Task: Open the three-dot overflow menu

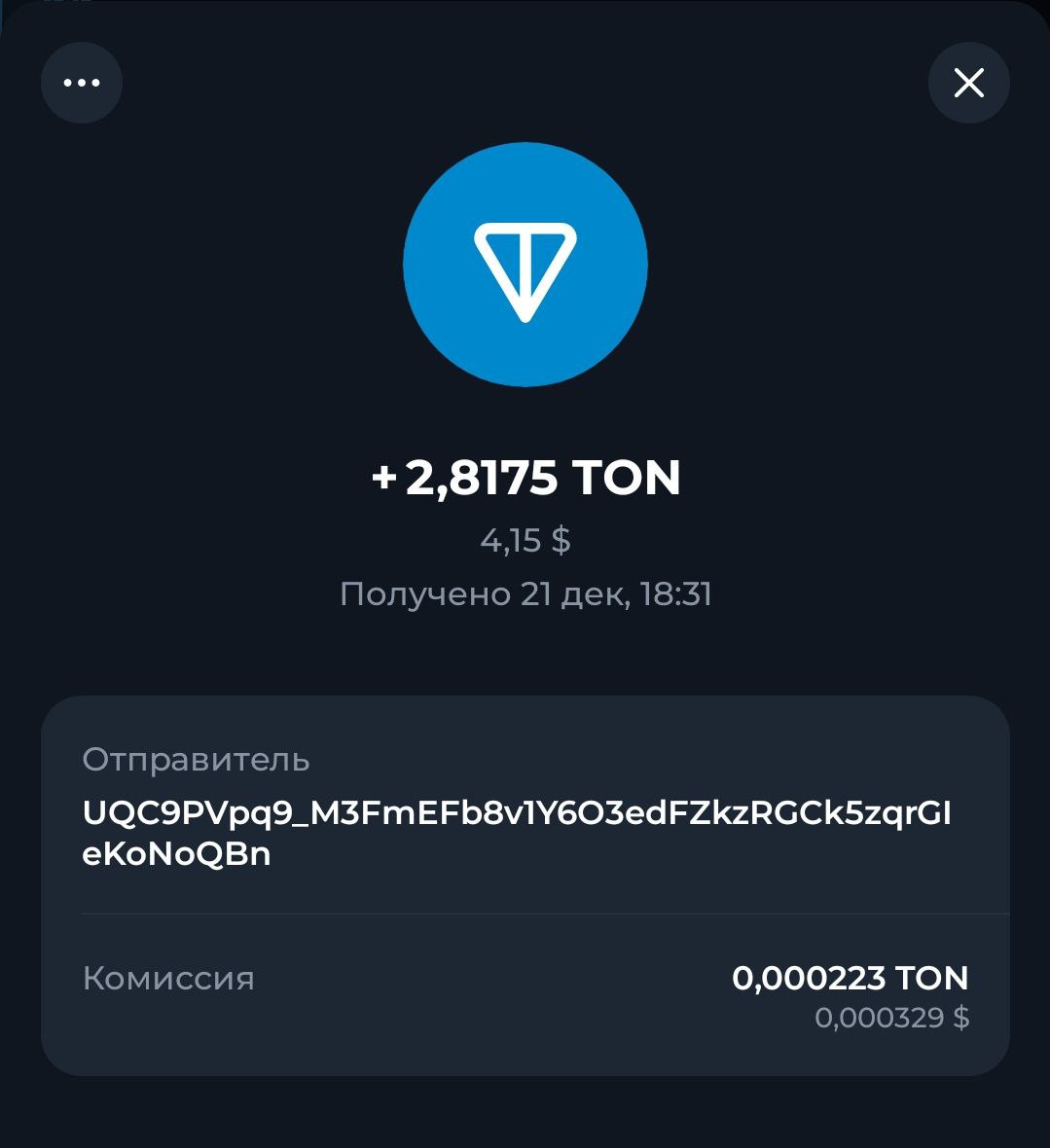Action: pos(82,83)
